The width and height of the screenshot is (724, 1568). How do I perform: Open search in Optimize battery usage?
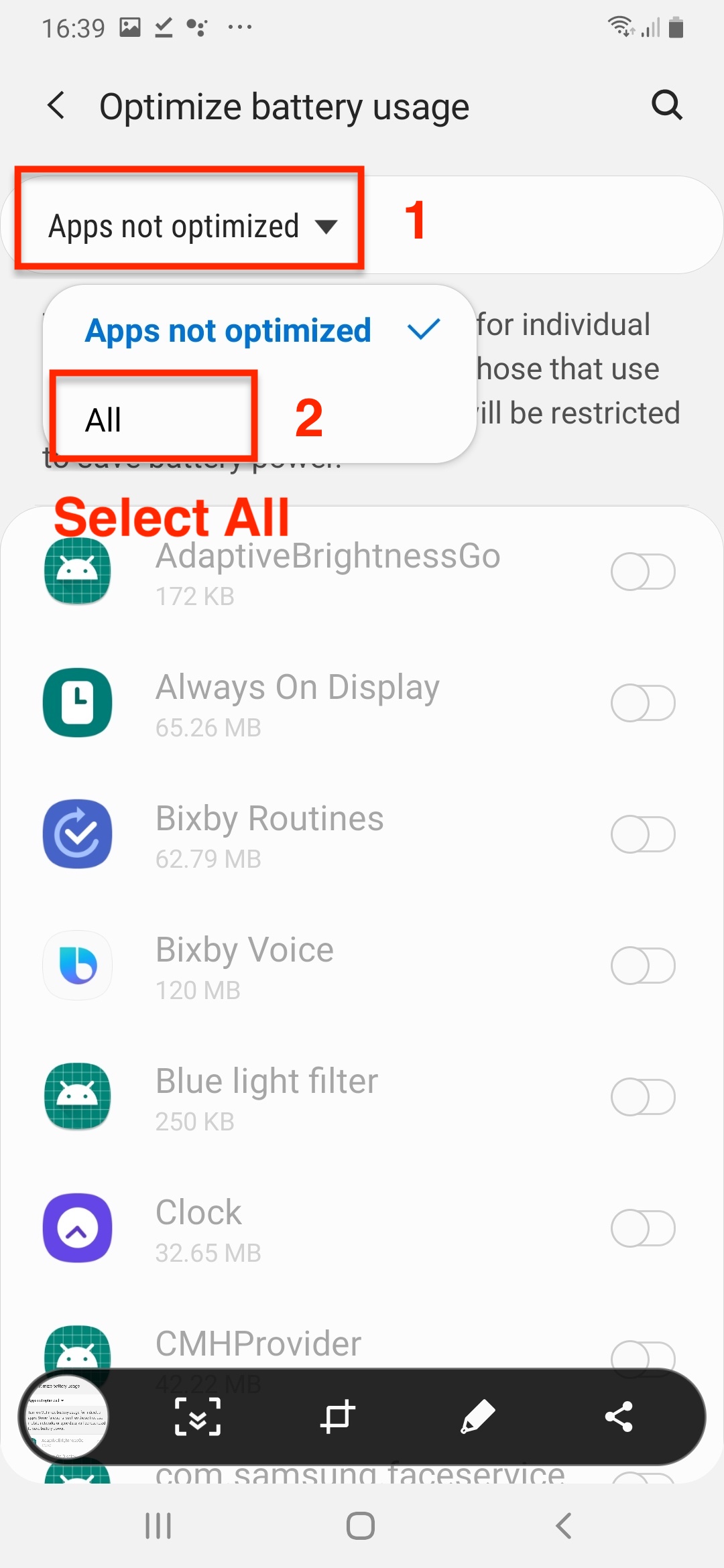(667, 105)
